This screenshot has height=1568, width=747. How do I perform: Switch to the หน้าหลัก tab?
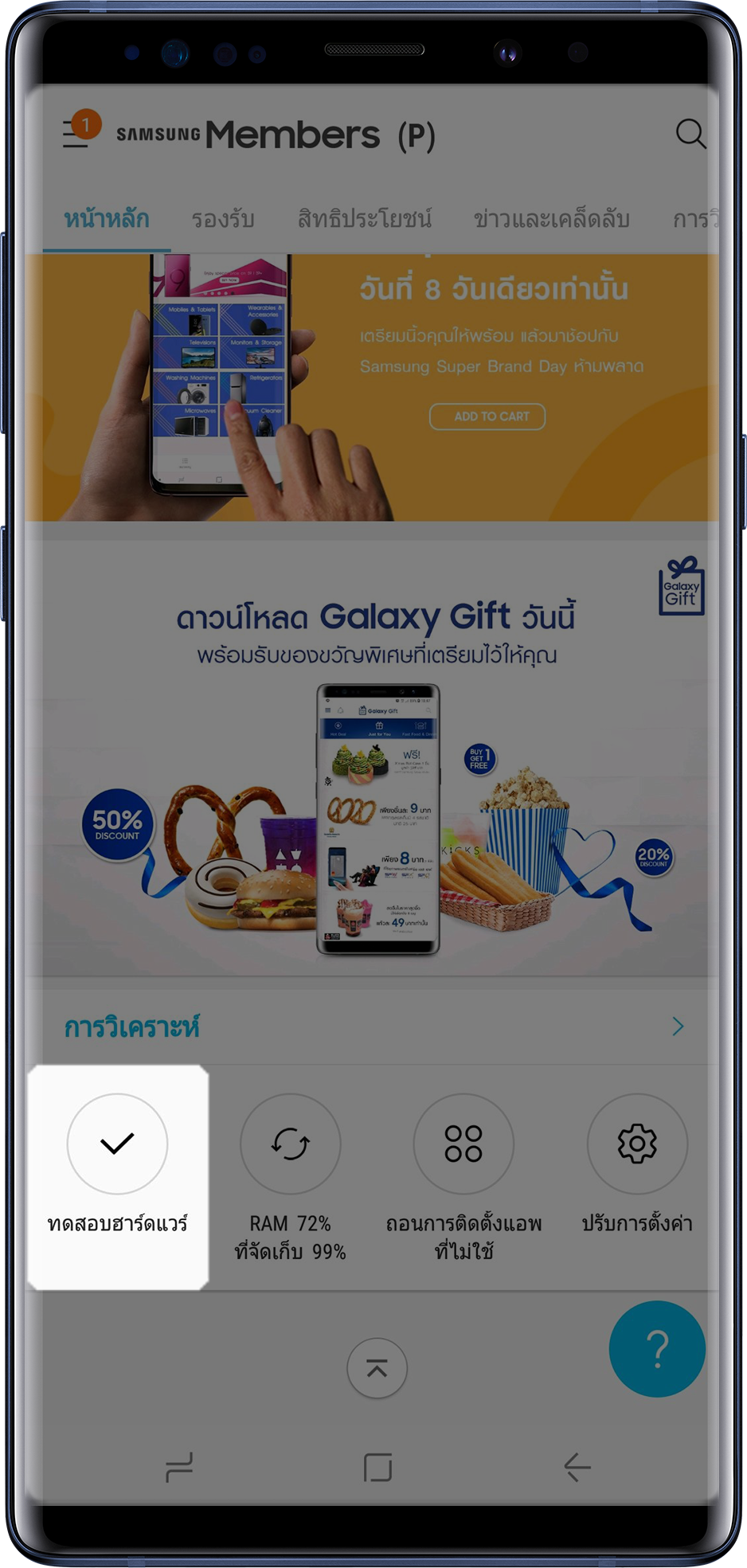pyautogui.click(x=107, y=218)
